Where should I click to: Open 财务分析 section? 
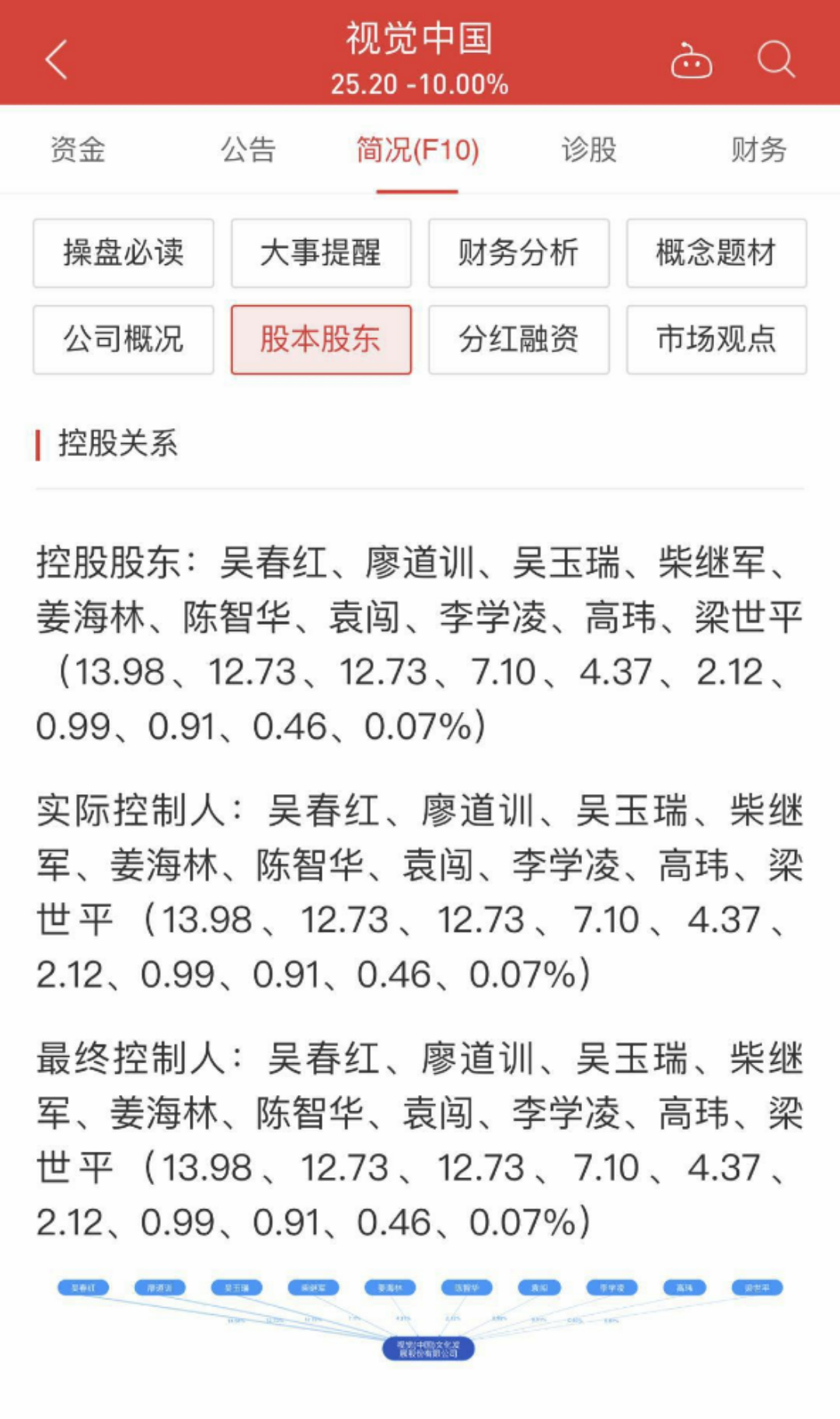pyautogui.click(x=519, y=254)
